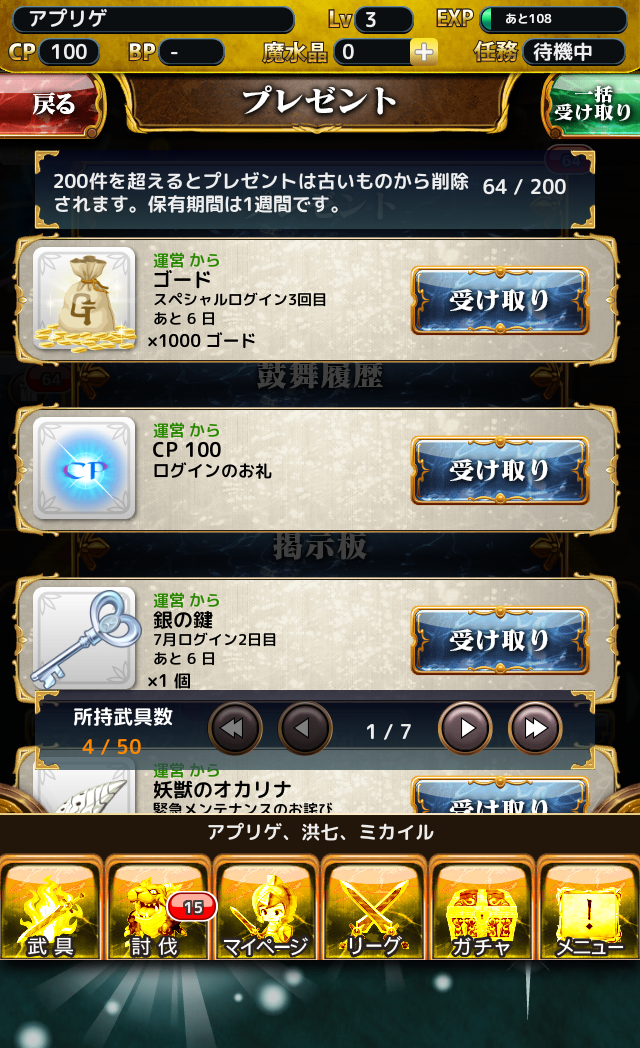Jump to the first page of presents
The image size is (640, 1048).
[x=235, y=728]
